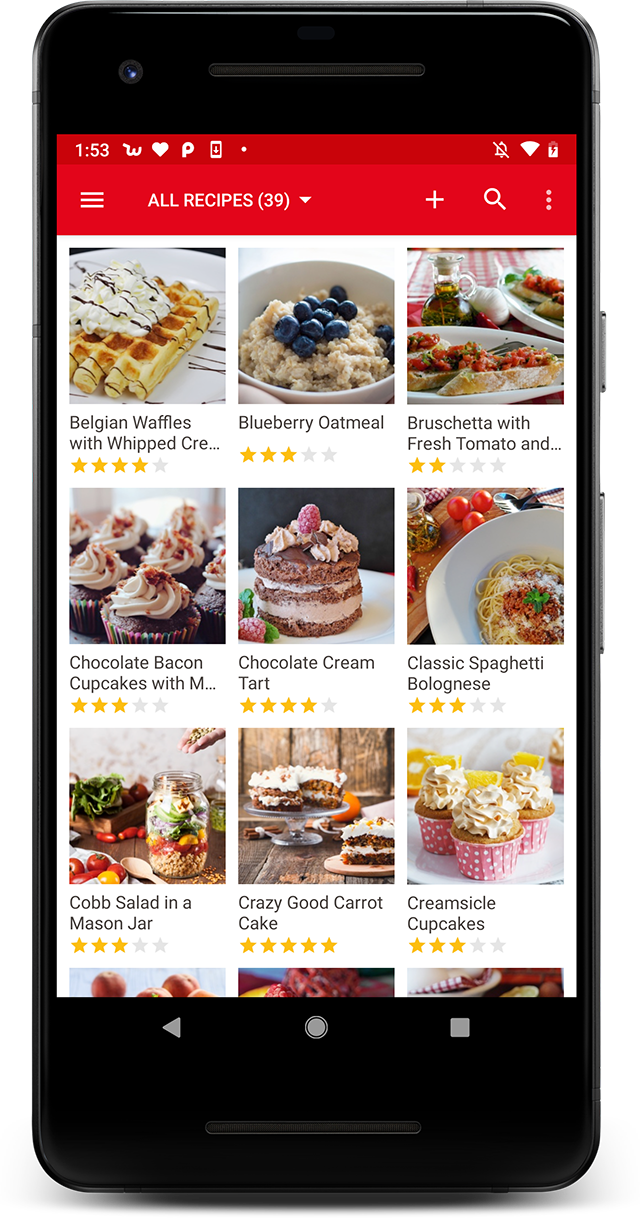Open Cobb Salad in a Mason Jar
The image size is (640, 1218).
[x=147, y=841]
